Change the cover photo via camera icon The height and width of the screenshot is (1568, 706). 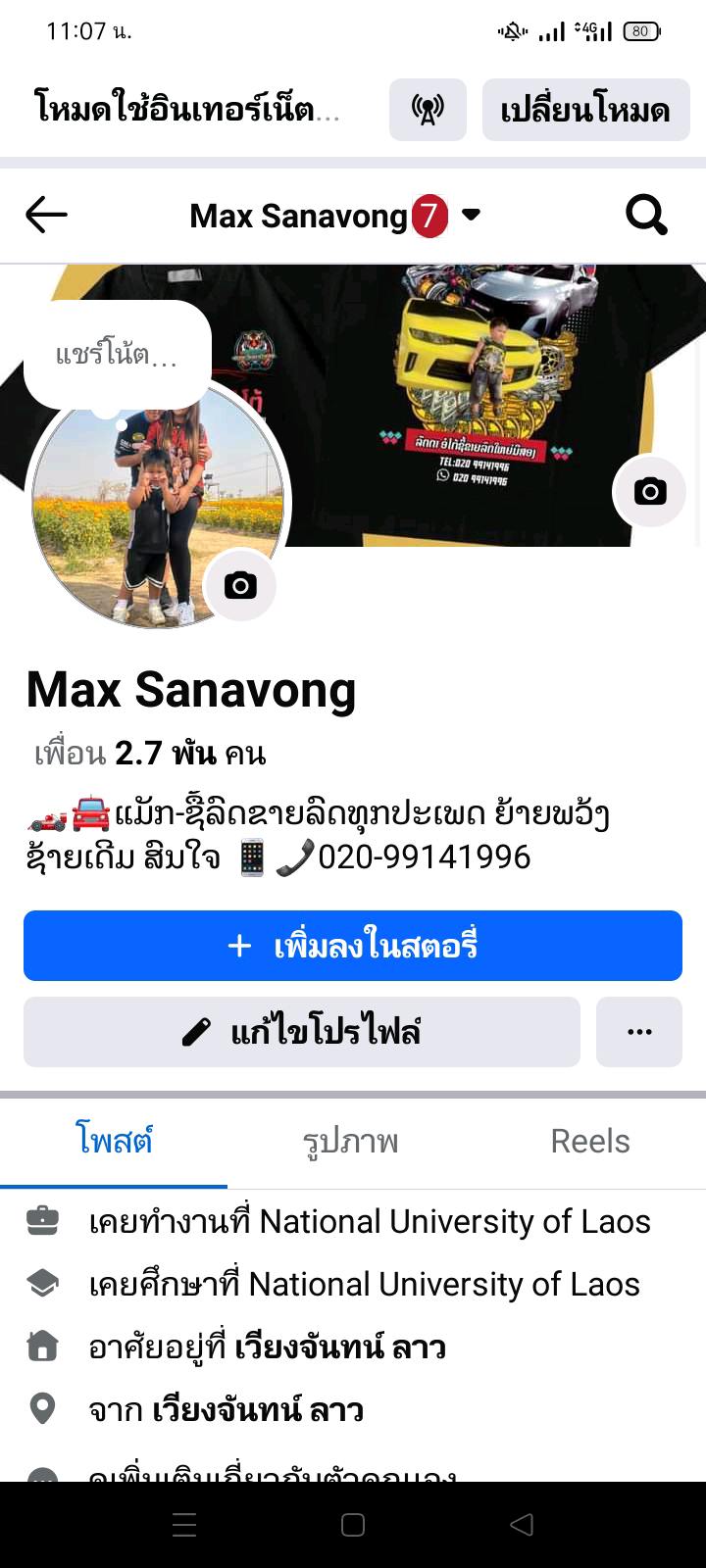coord(649,491)
